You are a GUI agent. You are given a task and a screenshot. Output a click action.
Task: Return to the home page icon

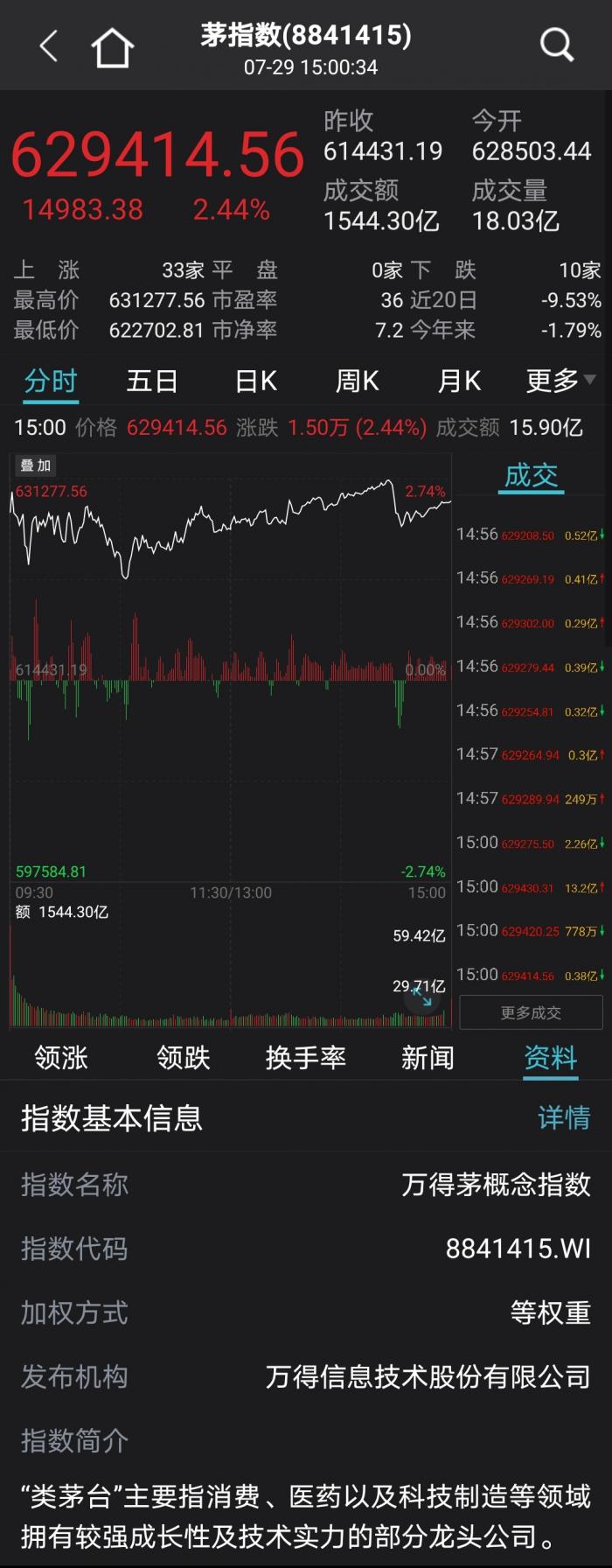[x=113, y=47]
